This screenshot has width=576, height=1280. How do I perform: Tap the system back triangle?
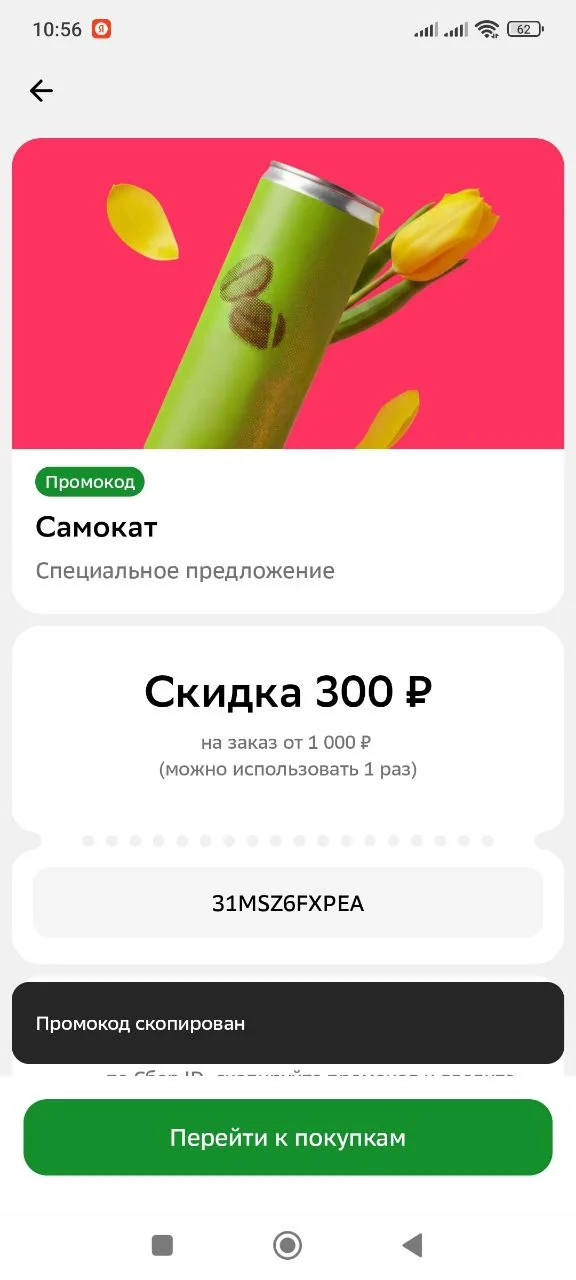pos(412,1245)
